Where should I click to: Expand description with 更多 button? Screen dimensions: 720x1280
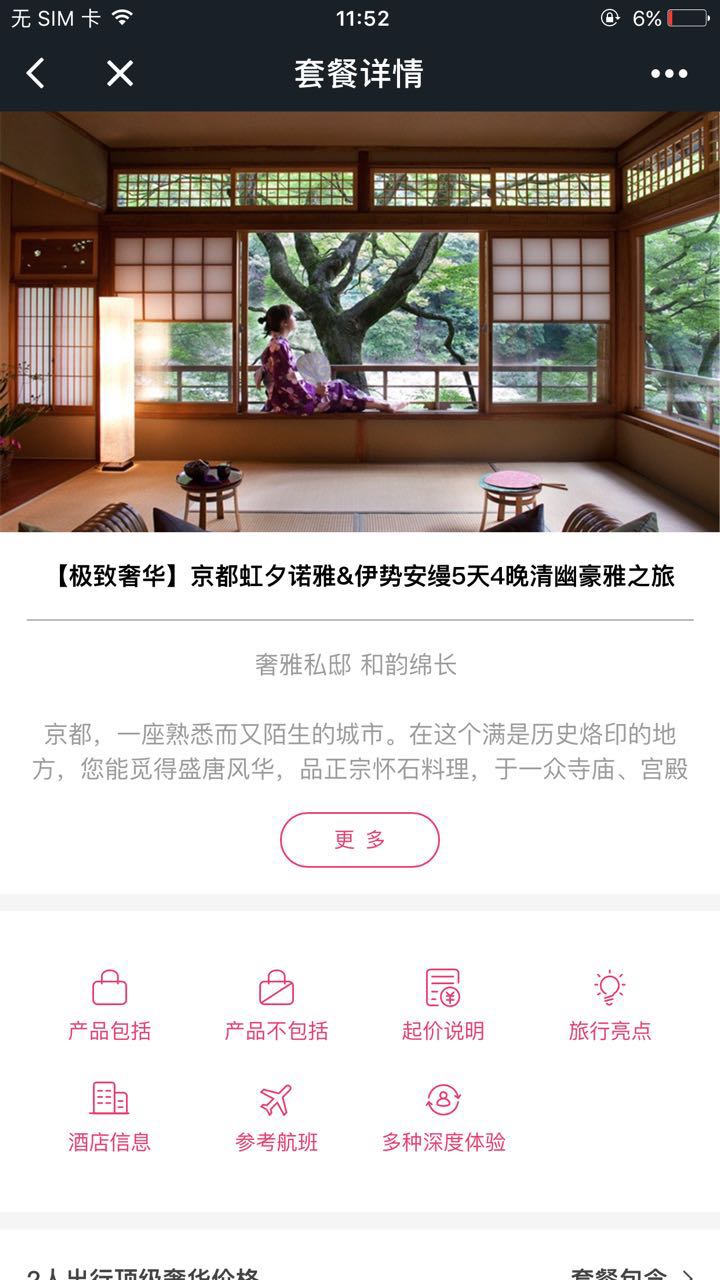click(360, 840)
